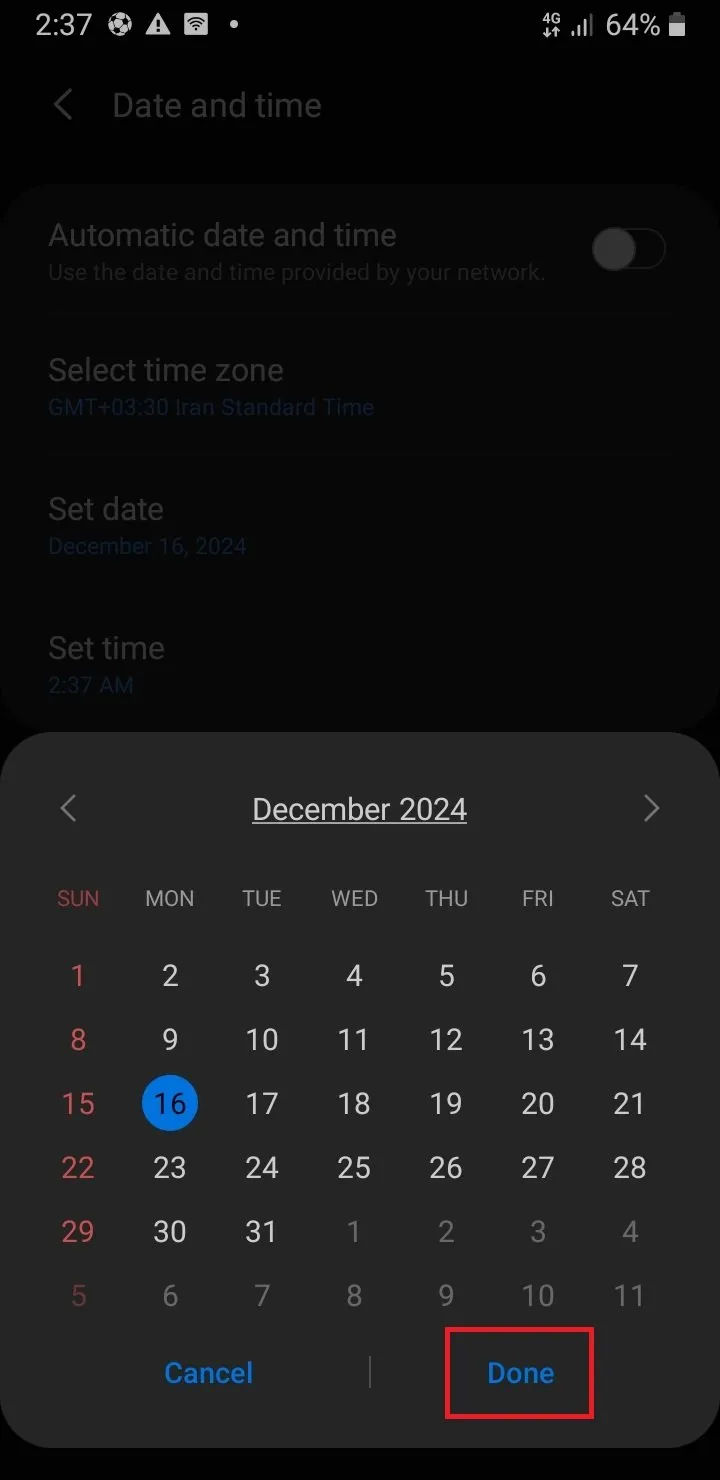720x1480 pixels.
Task: Go to the previous month
Action: (x=68, y=808)
